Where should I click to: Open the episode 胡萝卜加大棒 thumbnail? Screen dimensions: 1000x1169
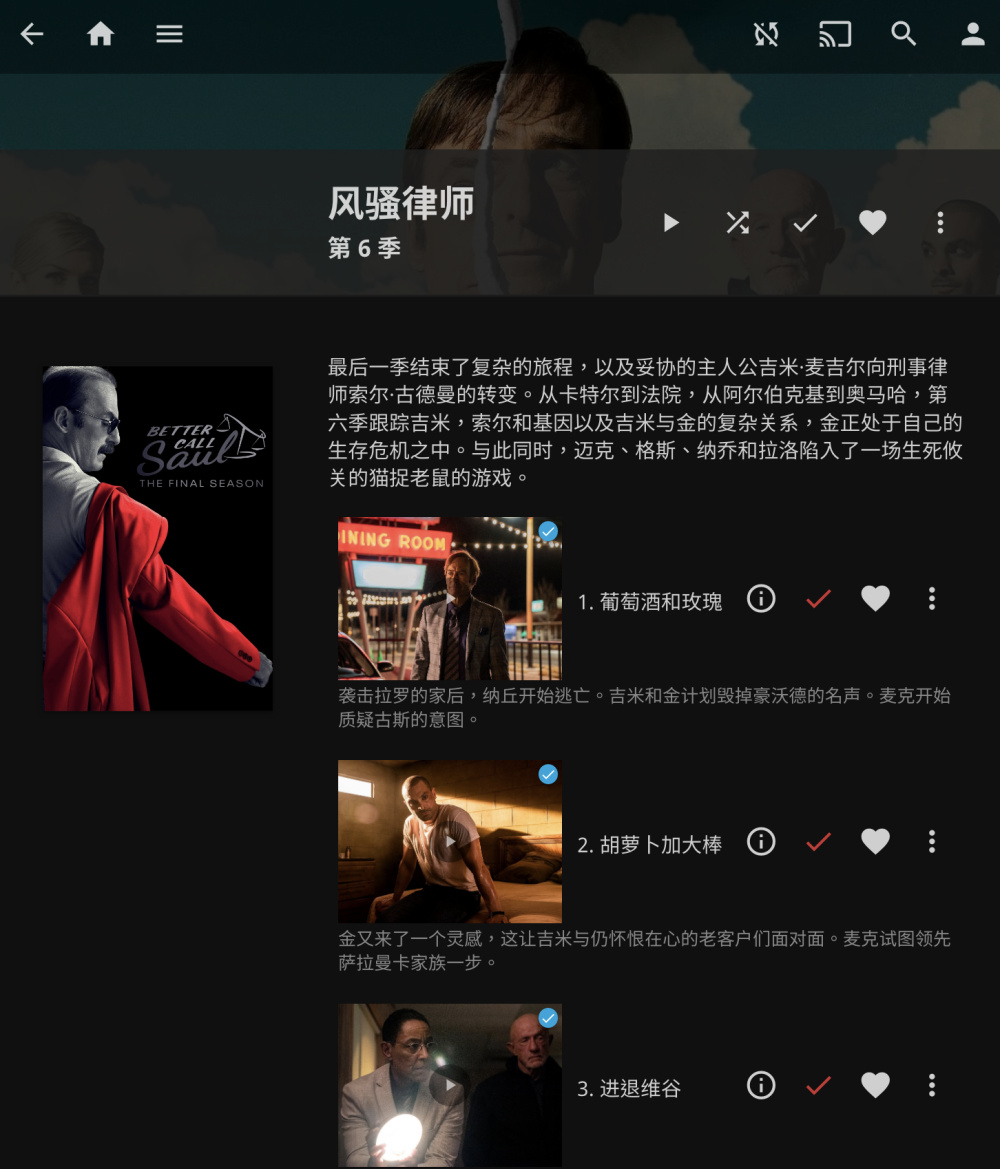coord(450,841)
